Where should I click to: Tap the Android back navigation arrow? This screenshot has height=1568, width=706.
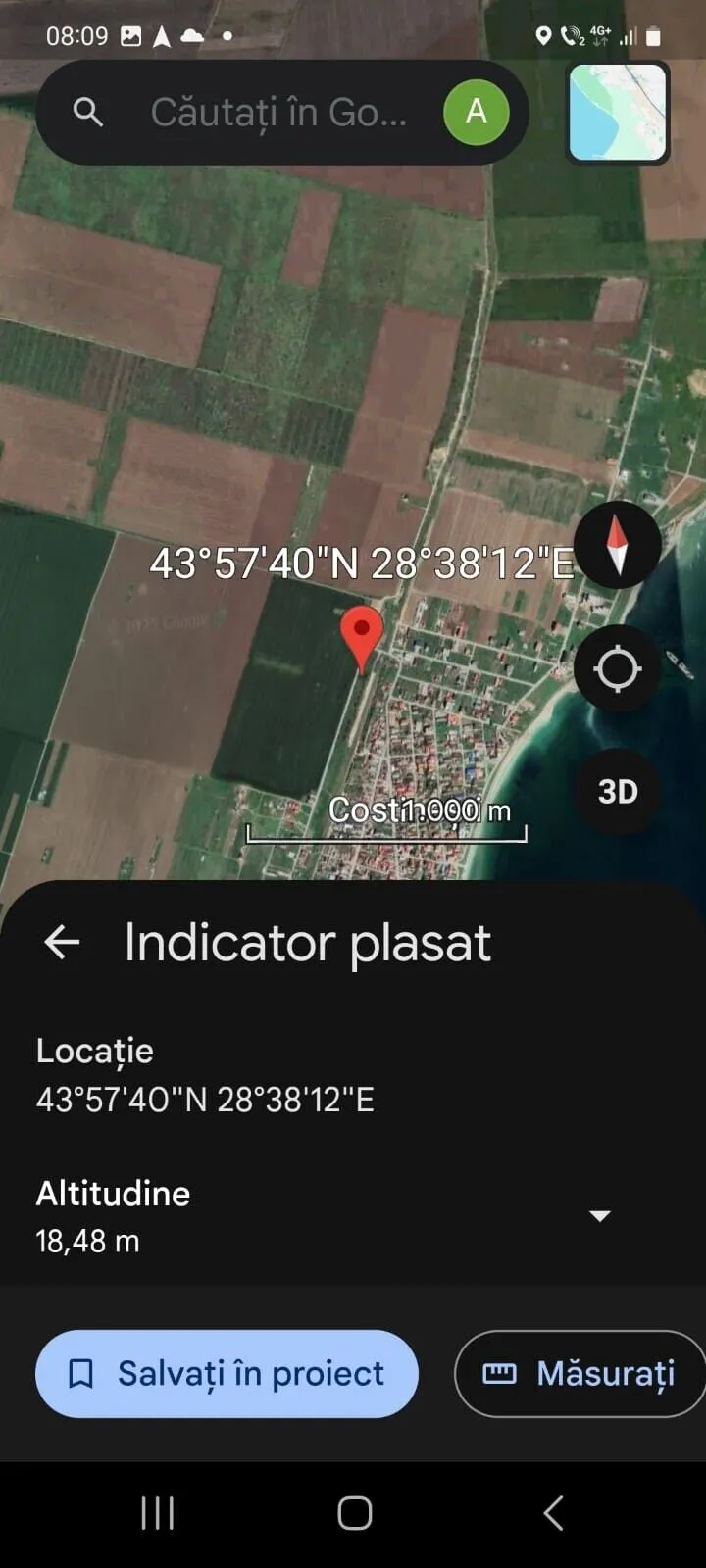pyautogui.click(x=552, y=1512)
